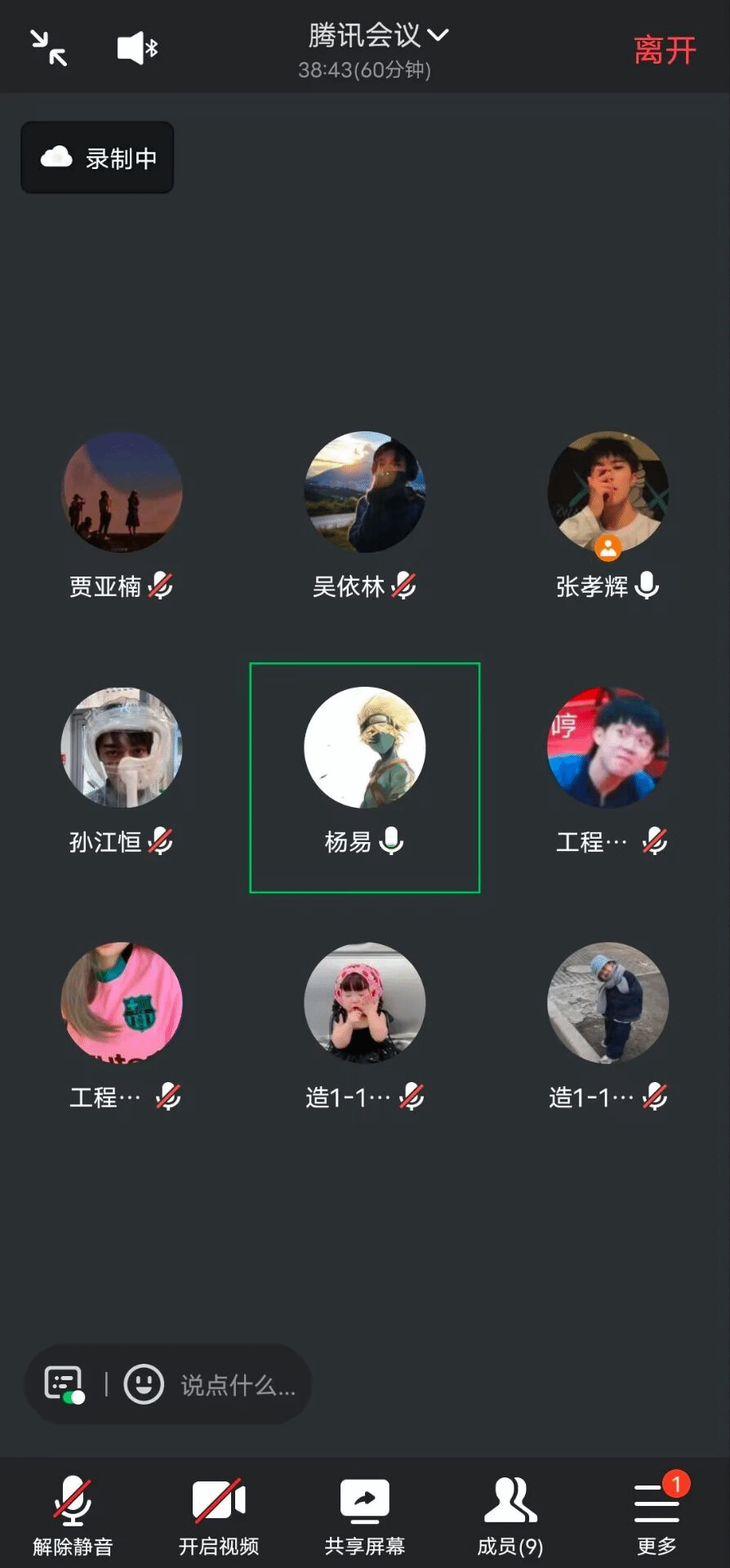Start 共享屏幕 screen sharing

(364, 1514)
